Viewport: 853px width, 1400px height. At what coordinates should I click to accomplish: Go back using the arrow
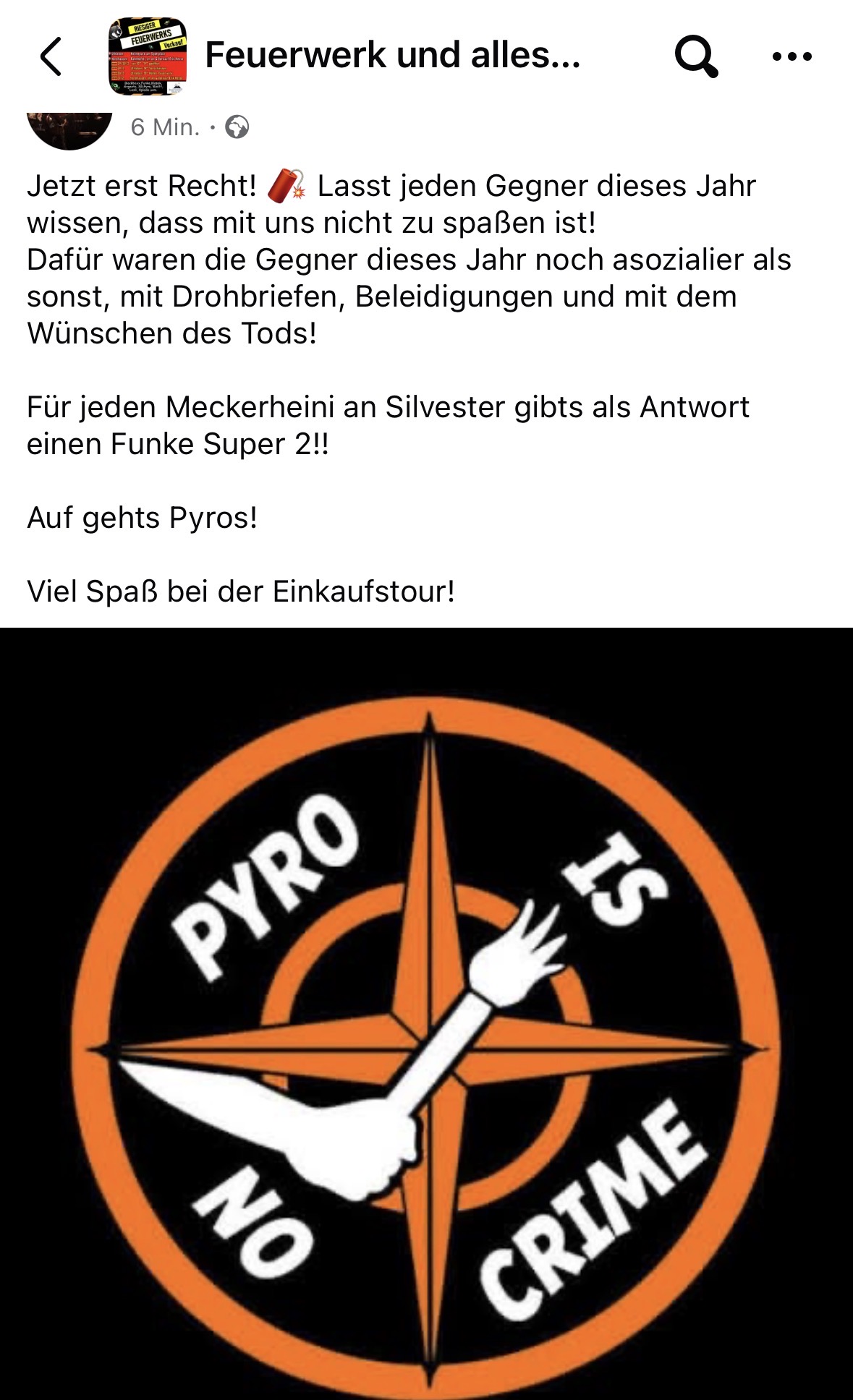[x=51, y=56]
